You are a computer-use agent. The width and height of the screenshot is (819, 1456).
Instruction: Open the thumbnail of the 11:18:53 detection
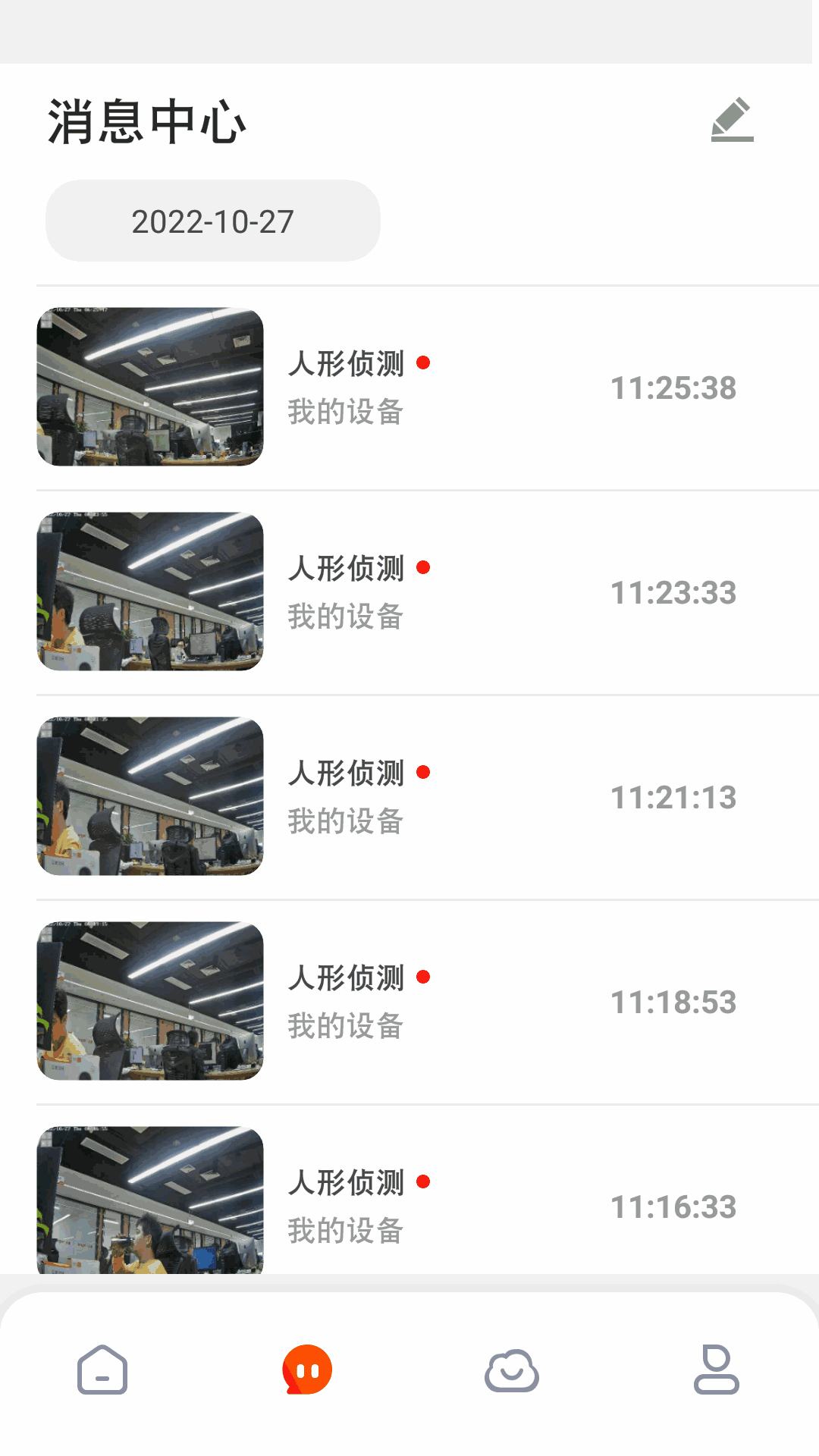(x=149, y=1001)
